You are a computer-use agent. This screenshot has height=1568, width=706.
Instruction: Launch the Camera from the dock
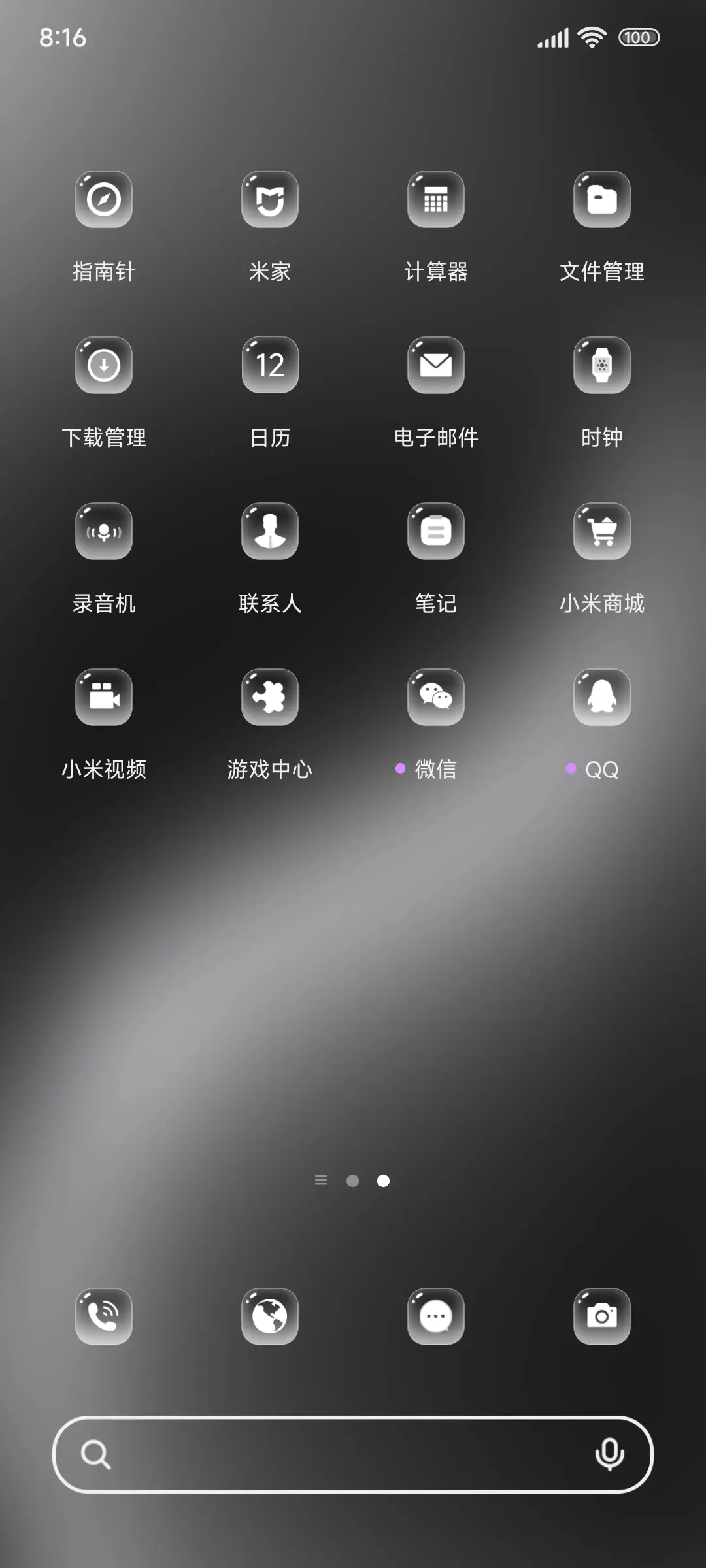602,1316
